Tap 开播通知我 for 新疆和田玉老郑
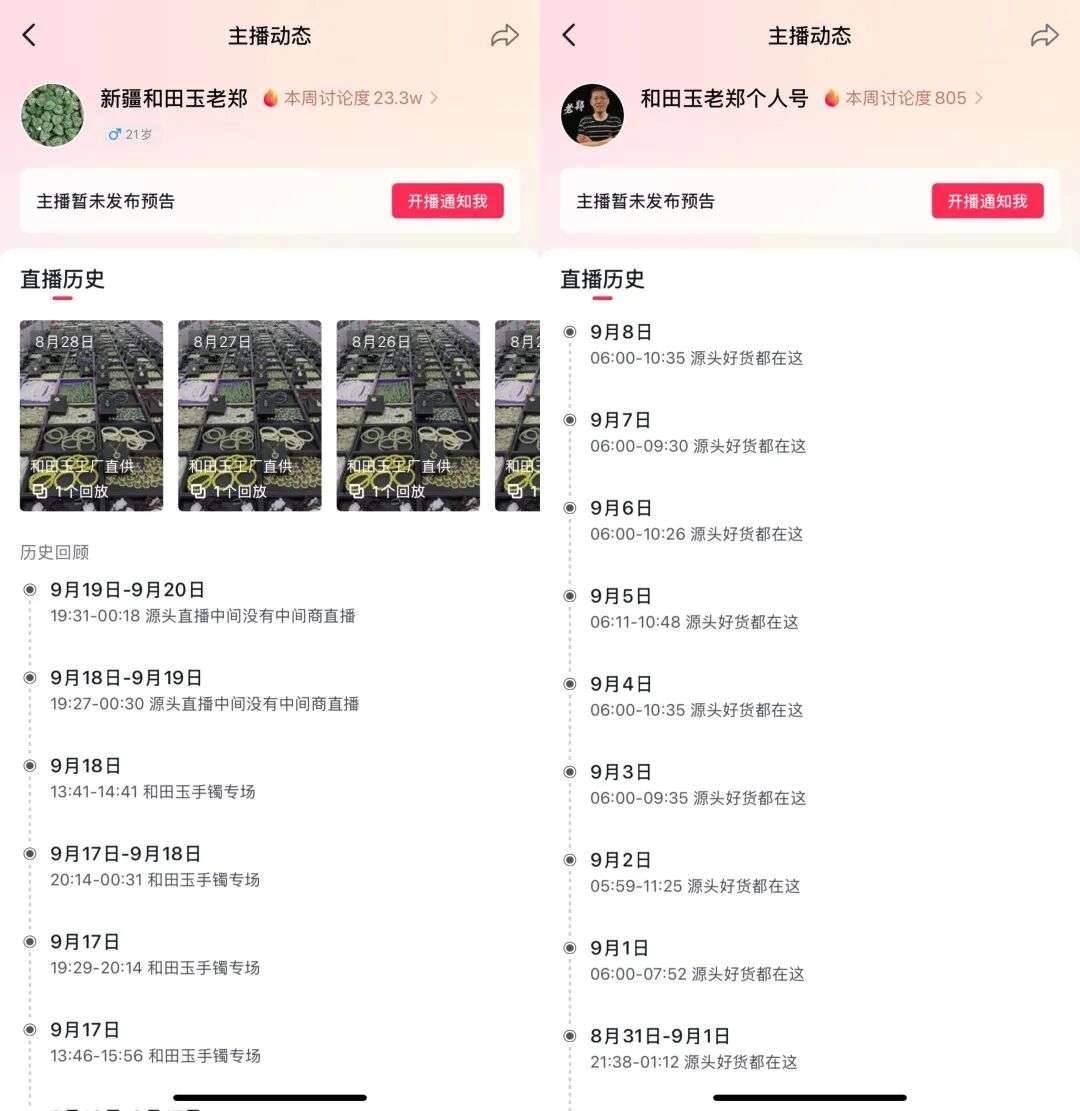Screen dimensions: 1080x1111 447,201
